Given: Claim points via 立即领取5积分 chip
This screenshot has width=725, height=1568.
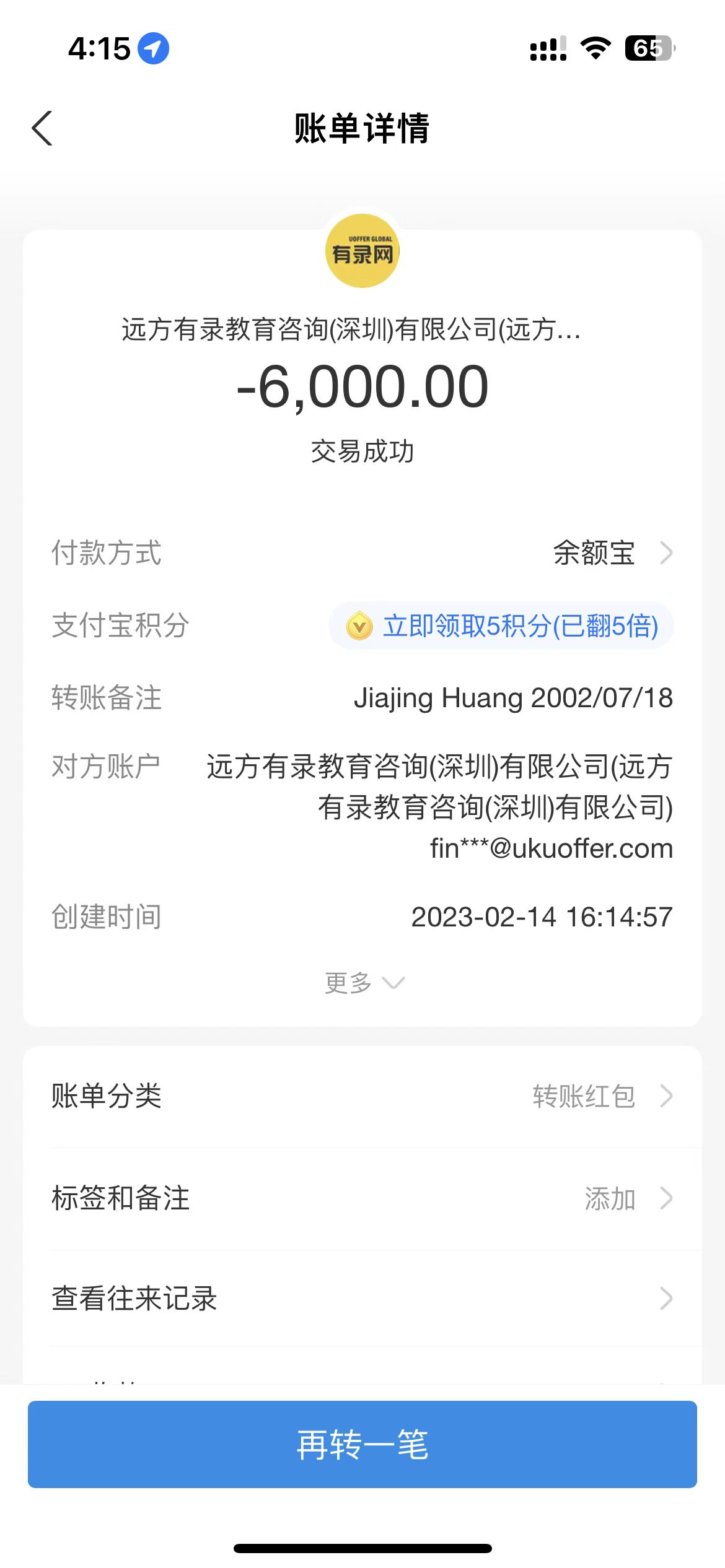Looking at the screenshot, I should pos(501,626).
